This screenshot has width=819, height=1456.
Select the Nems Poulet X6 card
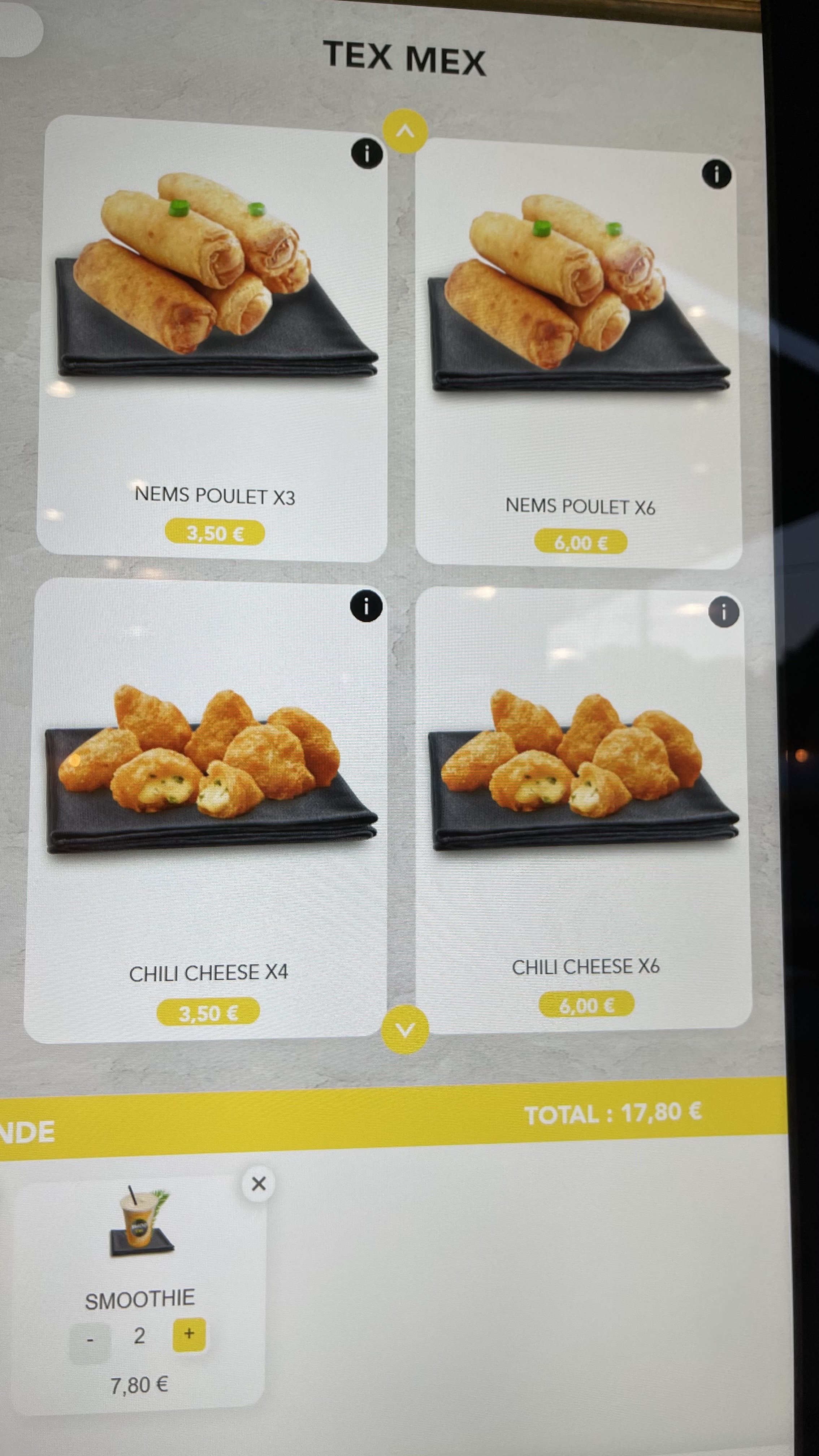click(578, 353)
